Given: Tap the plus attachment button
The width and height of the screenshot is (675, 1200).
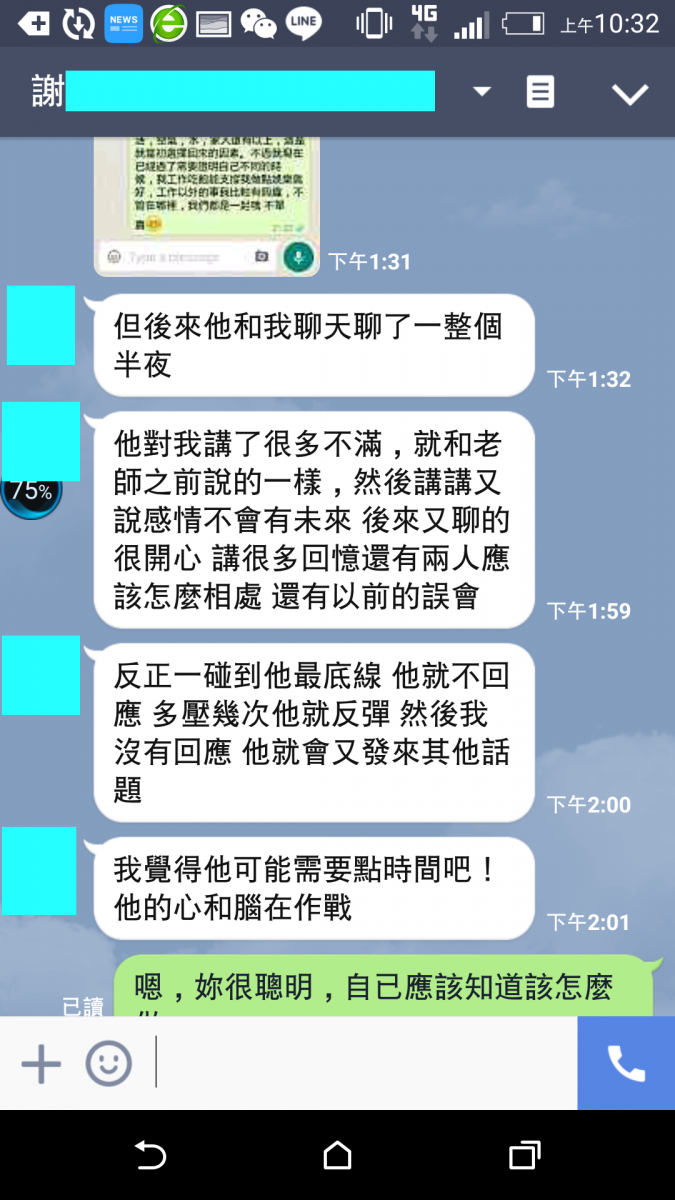Looking at the screenshot, I should [x=41, y=1064].
